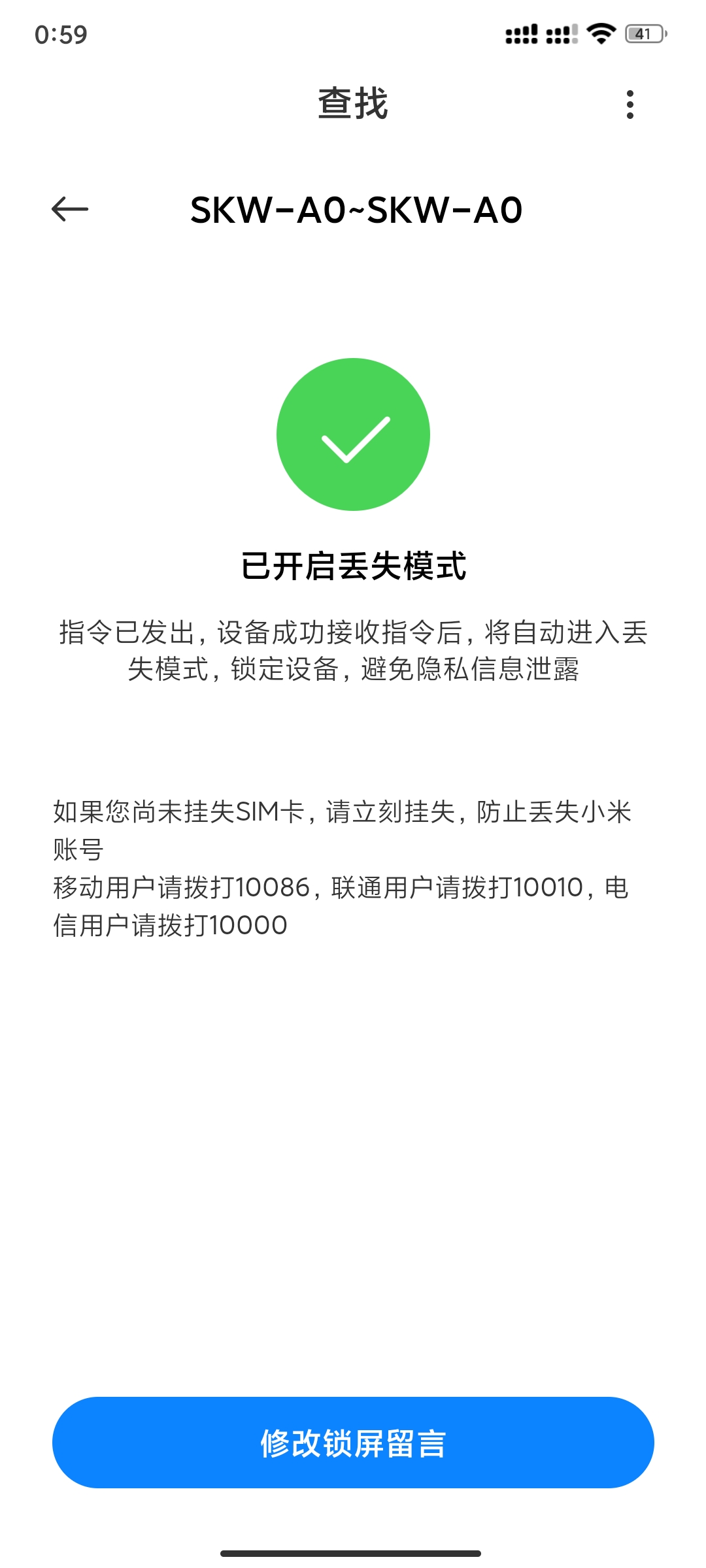Go back using the arrow beside SKW-A0
This screenshot has height=1568, width=706.
[x=70, y=209]
